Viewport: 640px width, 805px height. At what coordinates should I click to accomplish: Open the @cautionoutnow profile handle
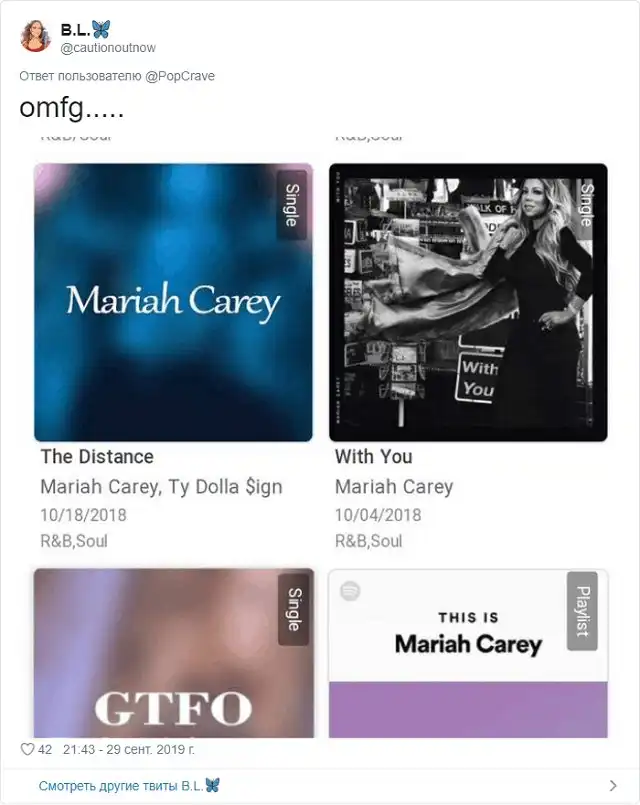108,48
